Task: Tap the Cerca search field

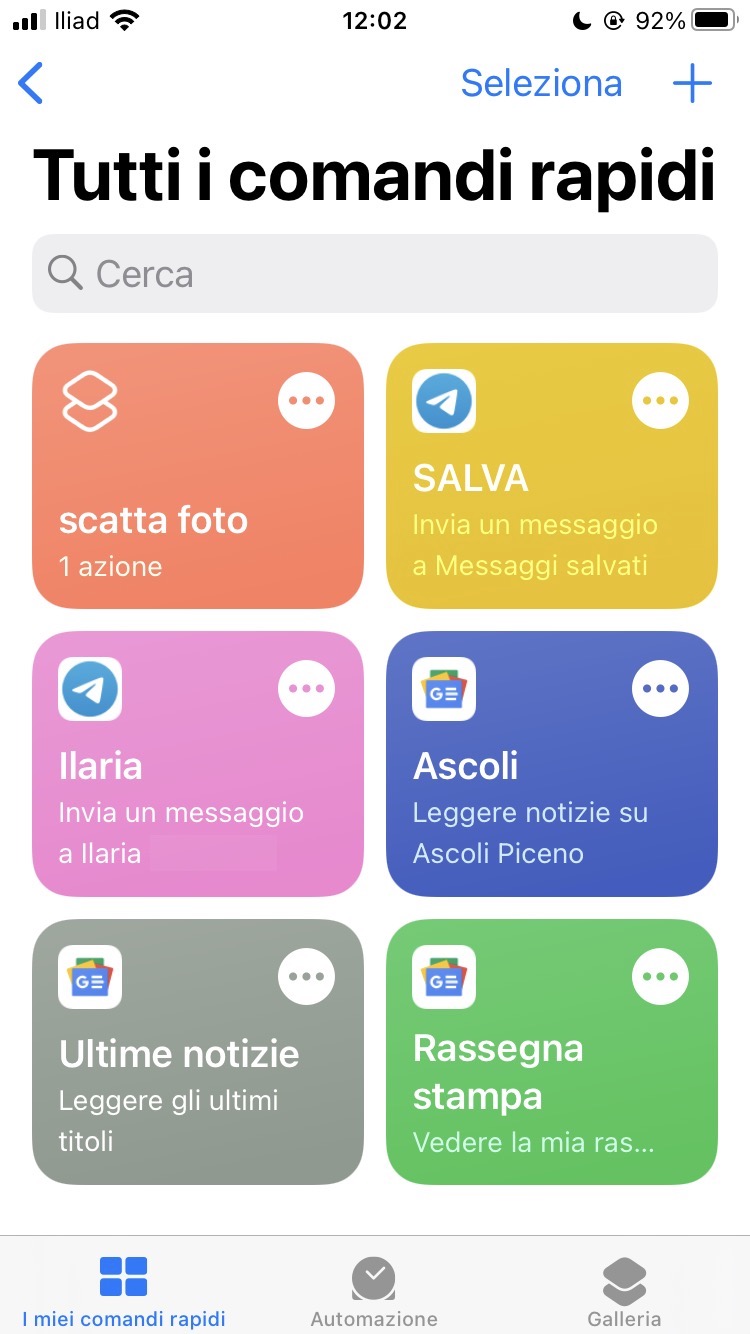Action: click(375, 273)
